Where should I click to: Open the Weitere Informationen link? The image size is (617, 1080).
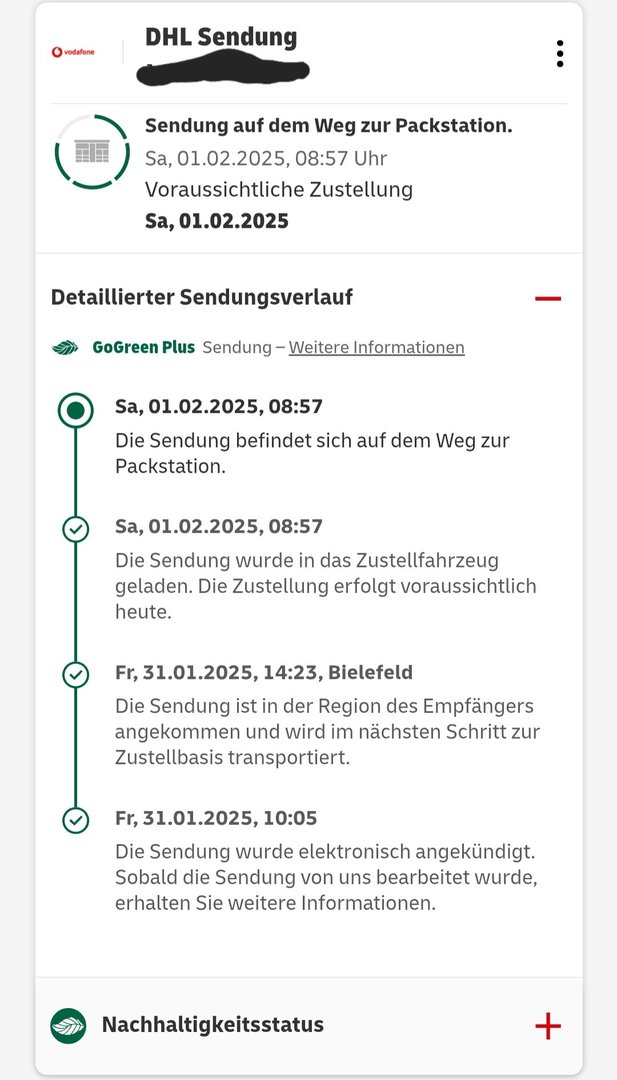point(376,348)
